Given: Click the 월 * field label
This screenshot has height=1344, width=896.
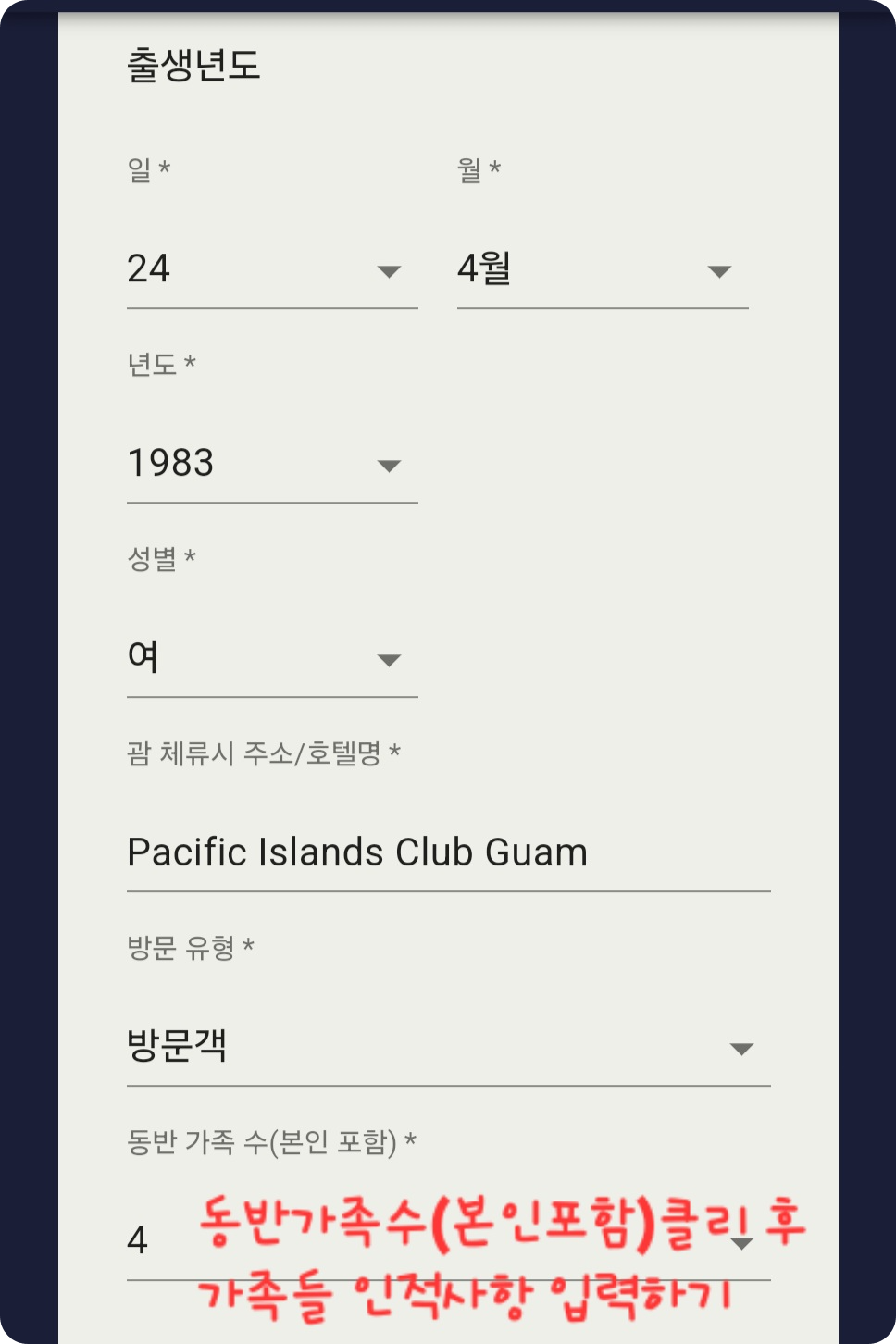Looking at the screenshot, I should (478, 168).
